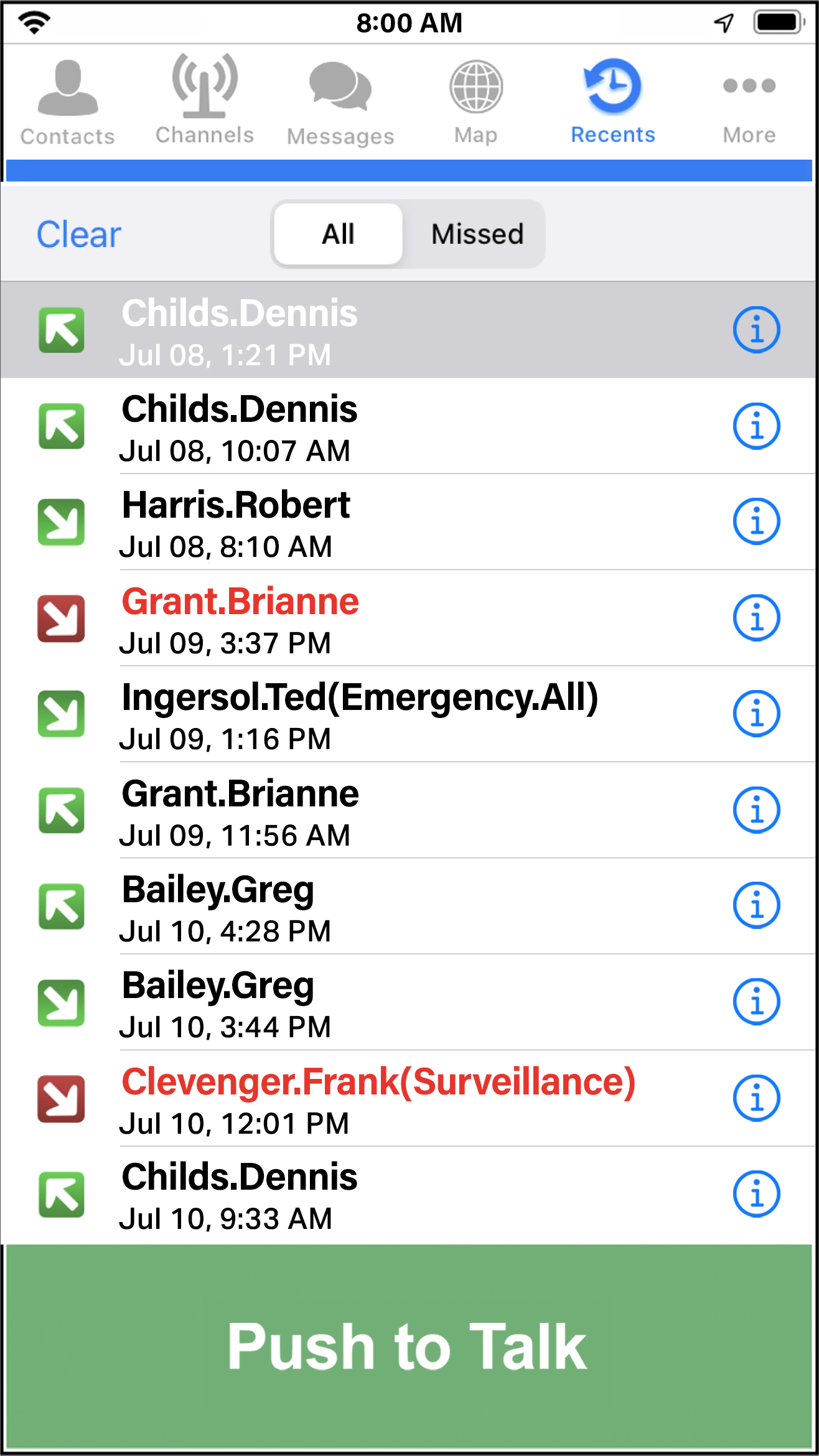Show only Missed calls
This screenshot has width=819, height=1456.
477,235
